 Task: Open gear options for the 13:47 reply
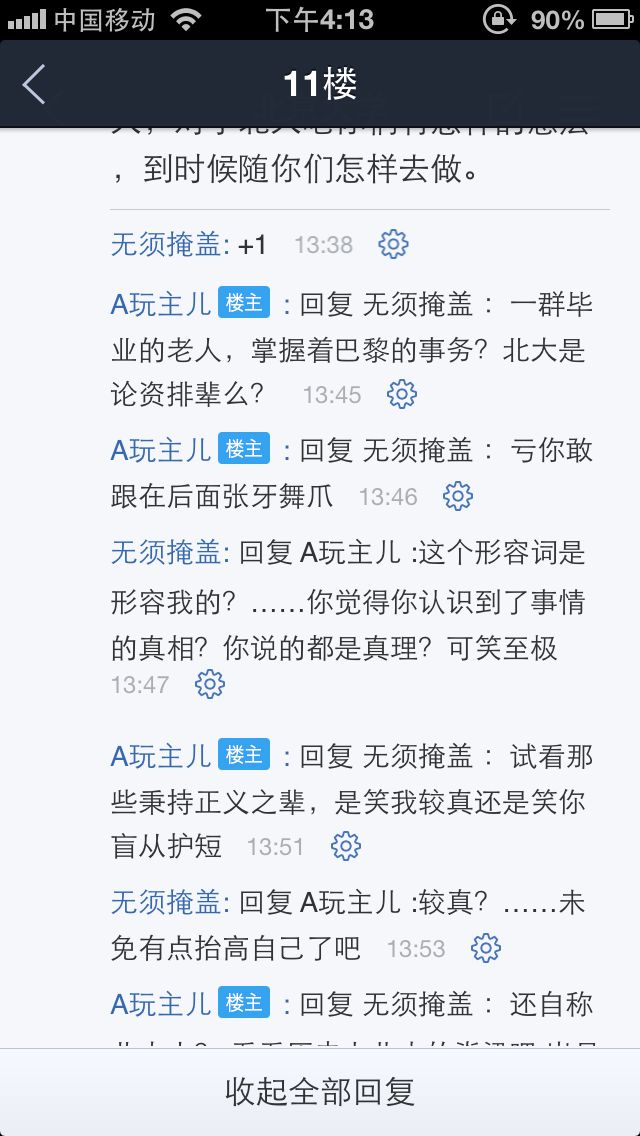click(210, 684)
